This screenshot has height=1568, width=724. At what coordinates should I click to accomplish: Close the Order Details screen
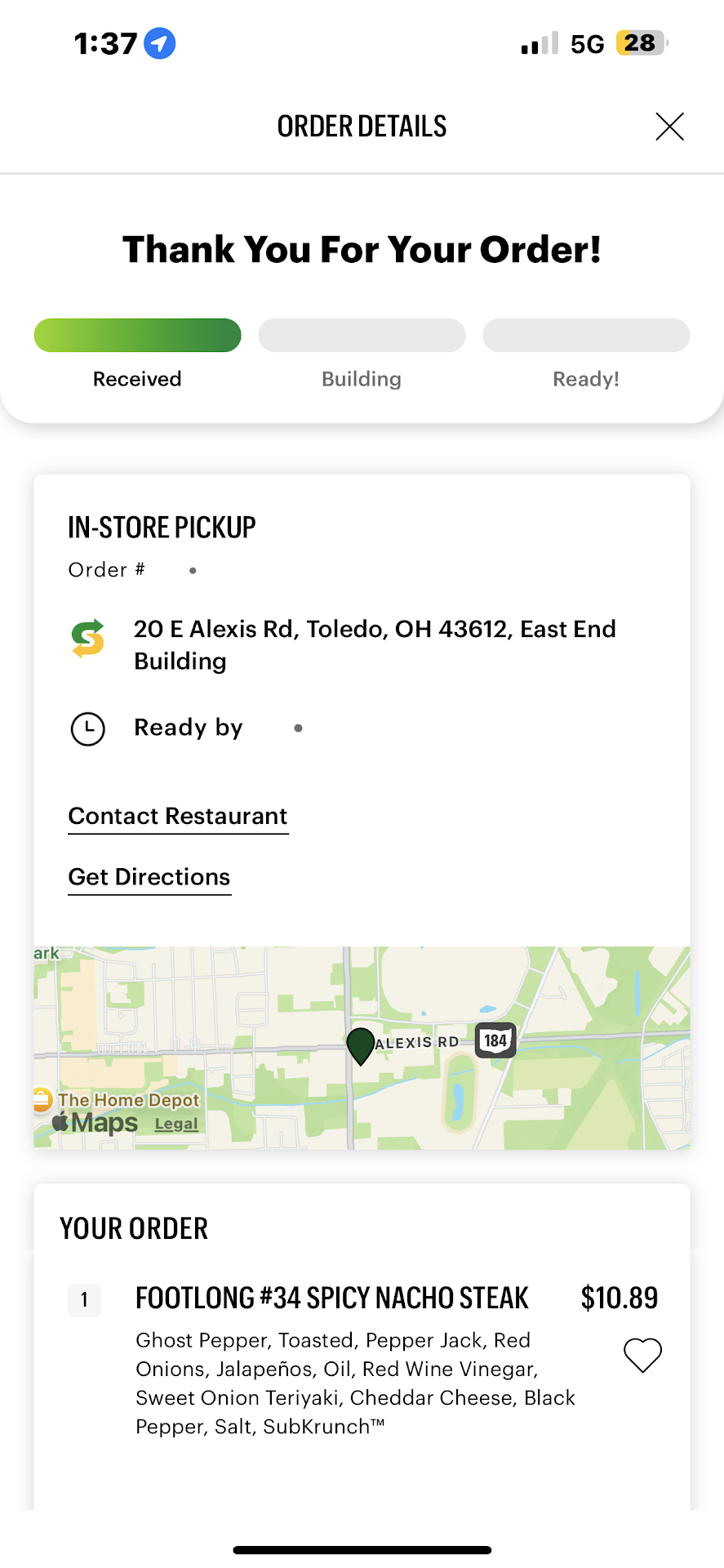[669, 127]
